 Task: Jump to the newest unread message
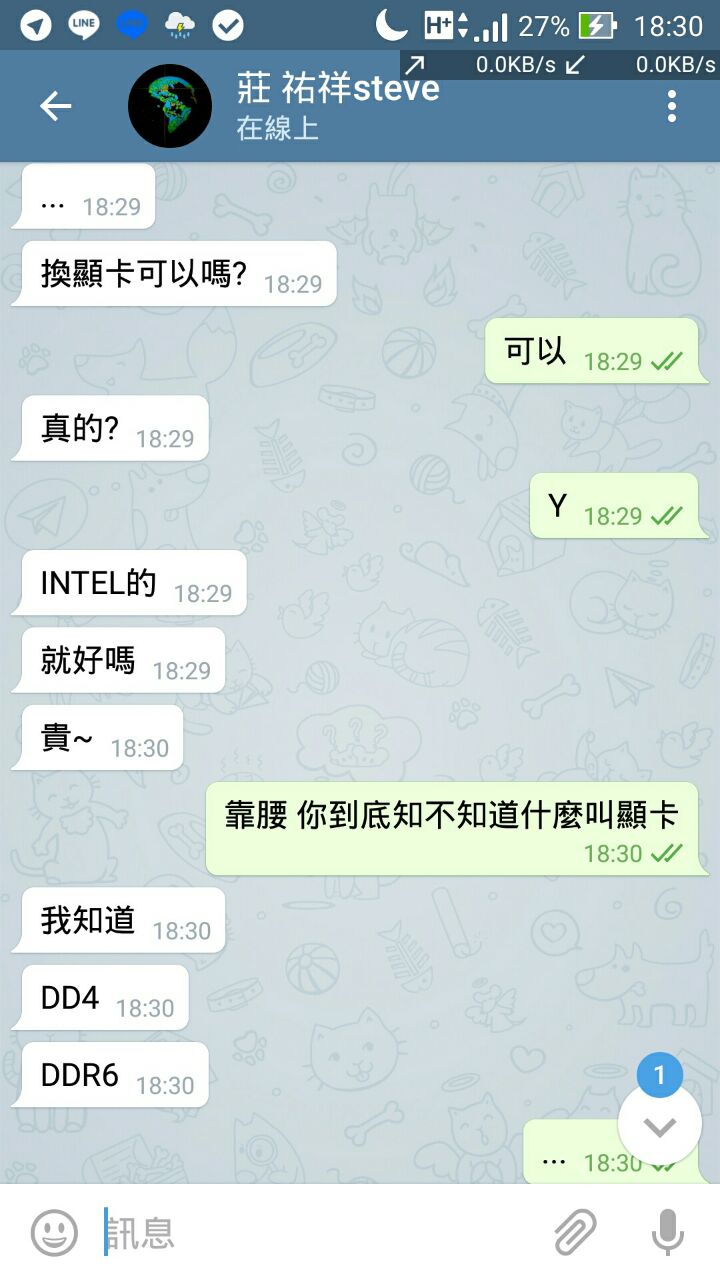pos(659,1125)
